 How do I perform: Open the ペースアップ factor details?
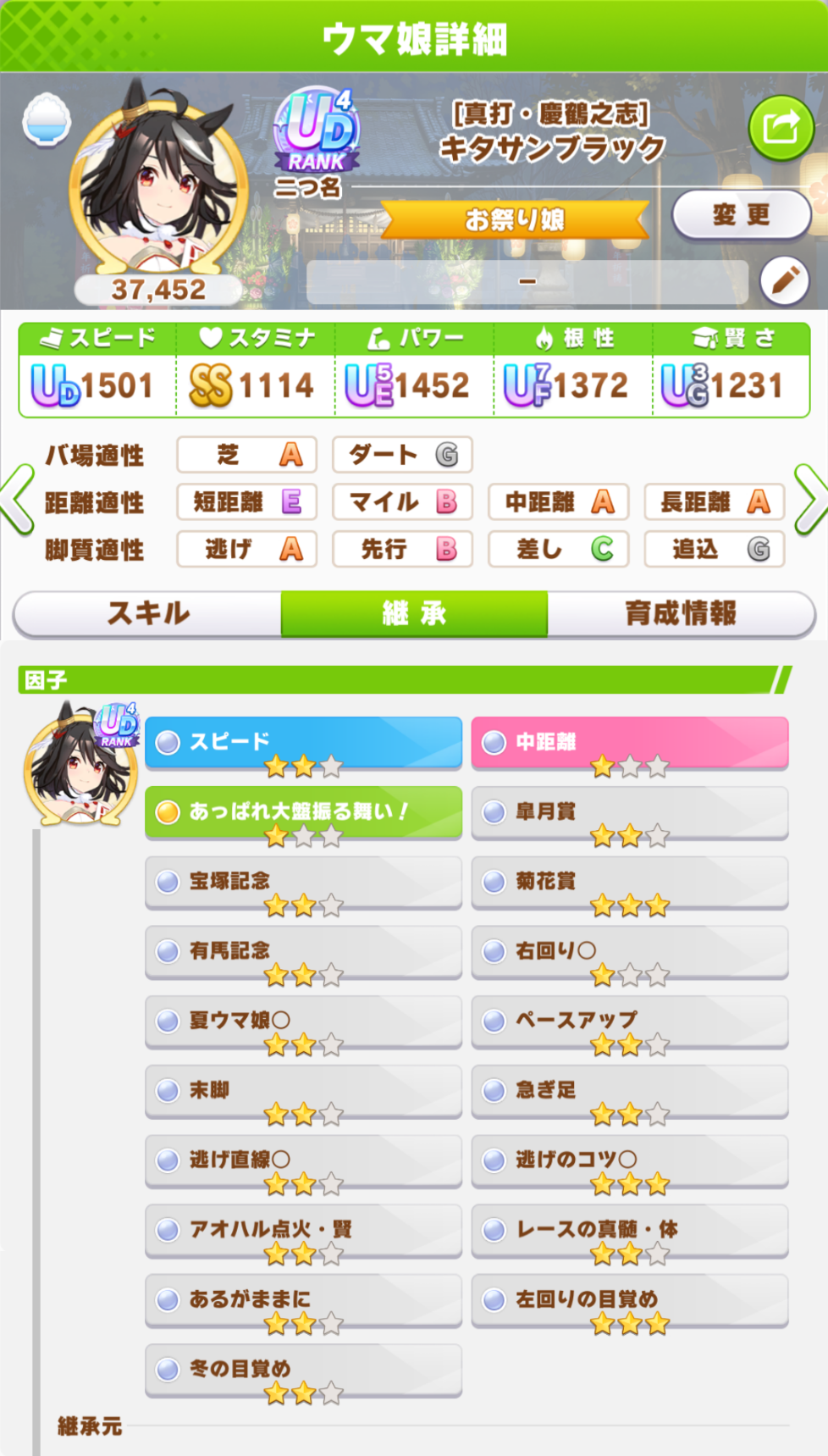click(629, 1021)
